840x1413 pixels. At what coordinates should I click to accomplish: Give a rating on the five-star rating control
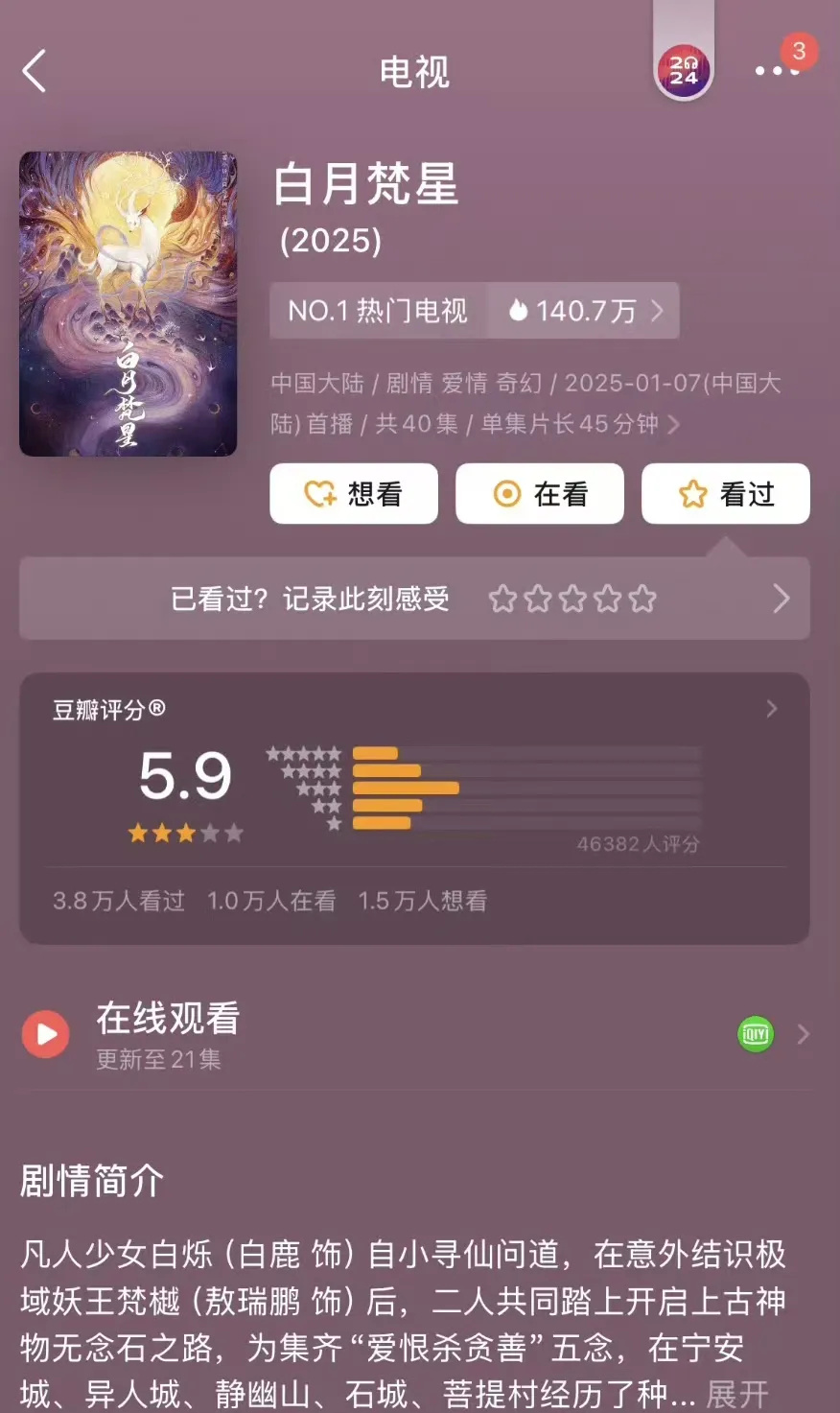tap(572, 598)
